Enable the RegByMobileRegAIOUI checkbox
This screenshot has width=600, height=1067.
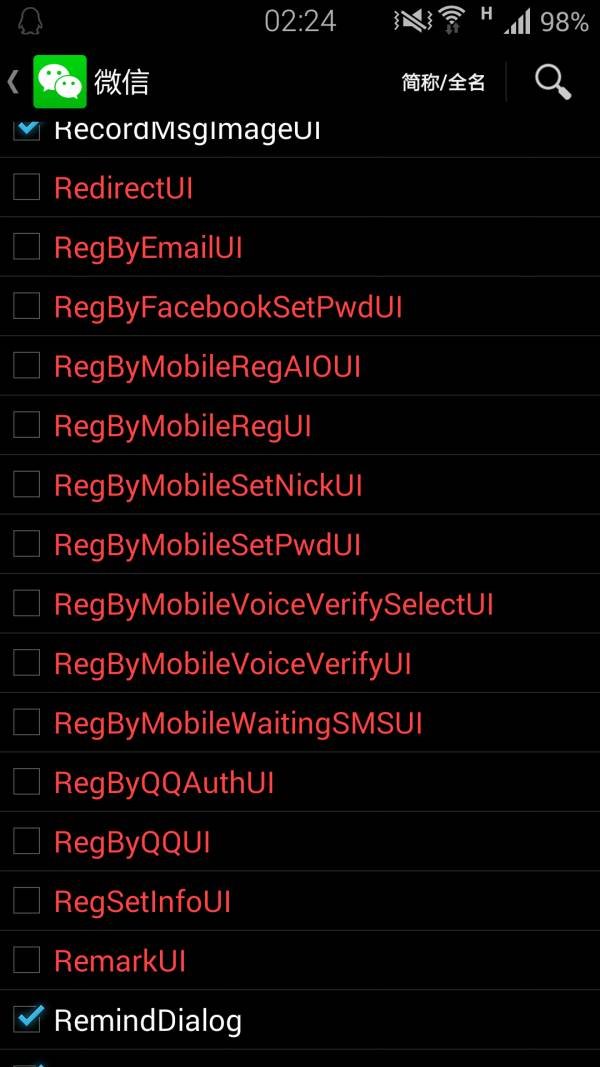point(27,365)
